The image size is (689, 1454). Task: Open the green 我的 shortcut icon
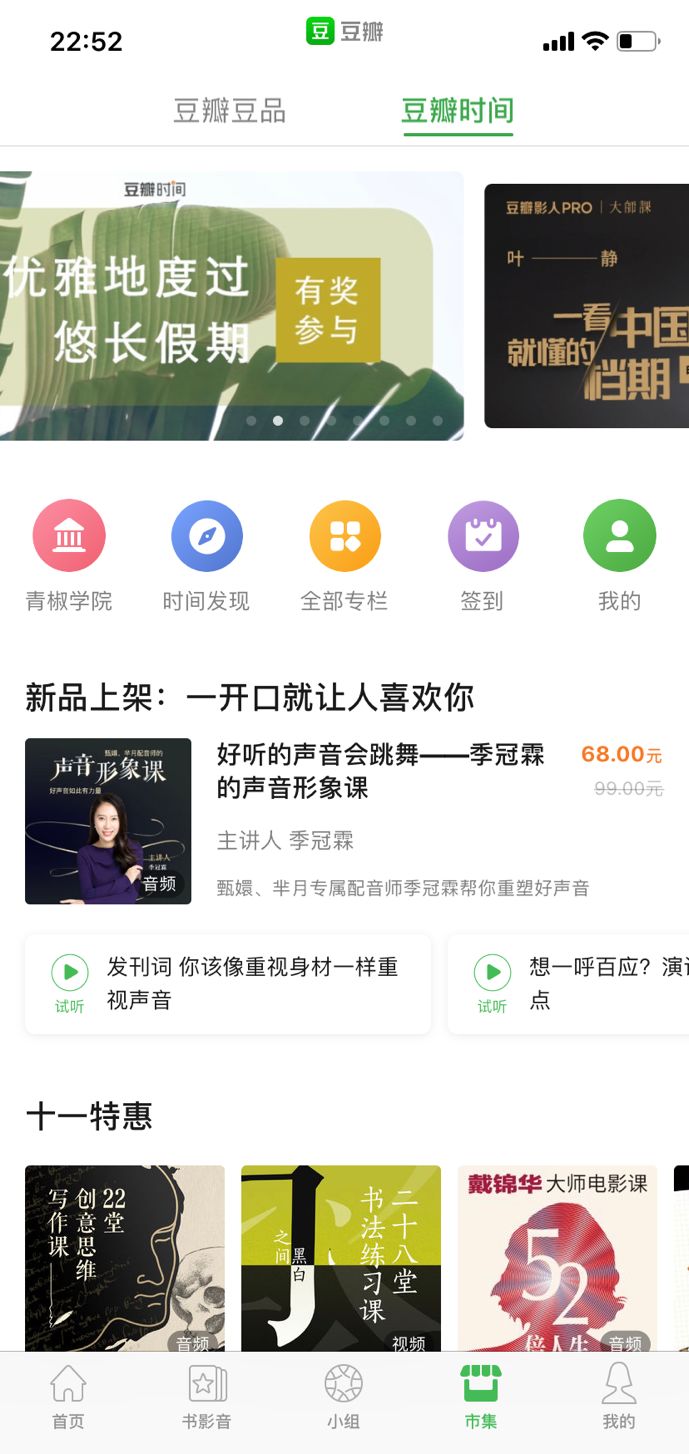tap(619, 537)
